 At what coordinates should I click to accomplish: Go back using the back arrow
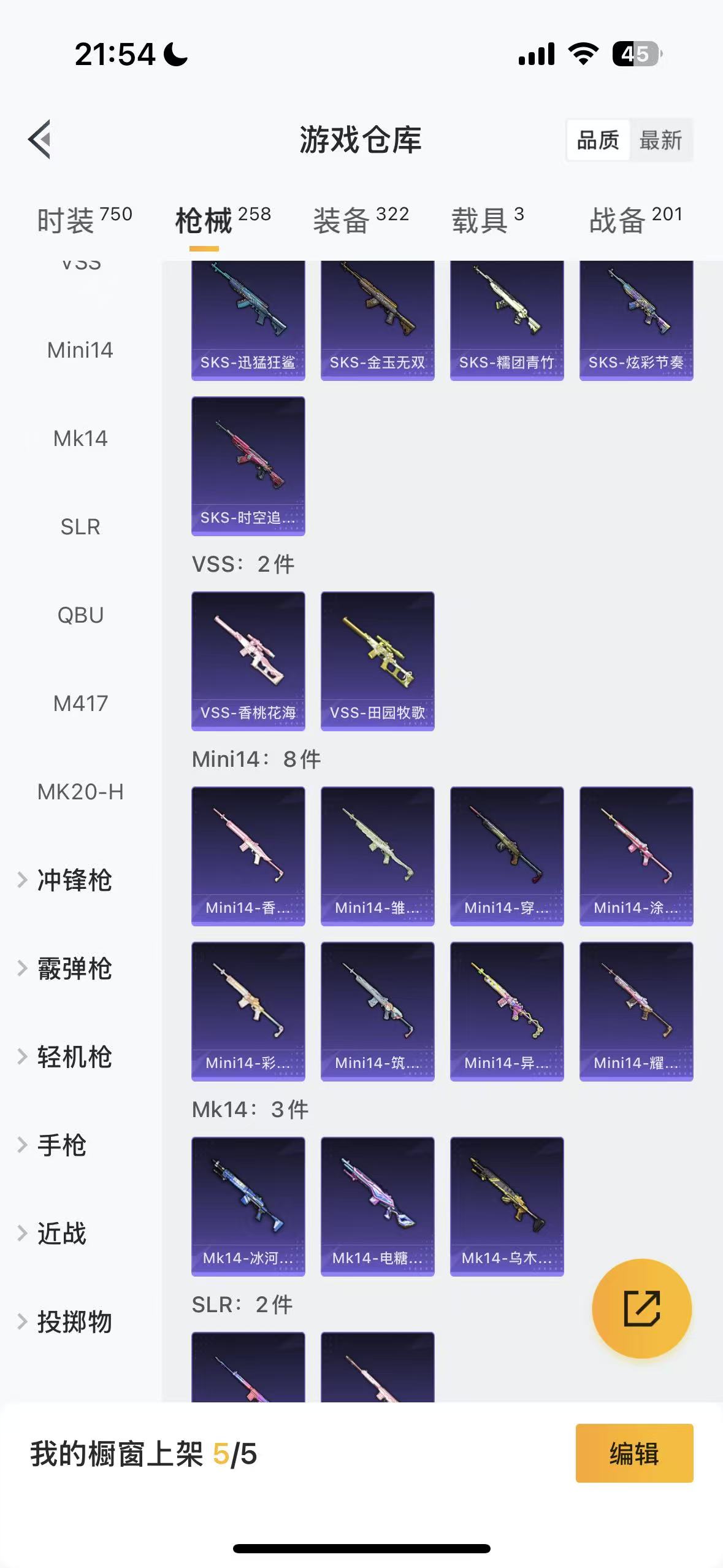[x=40, y=140]
